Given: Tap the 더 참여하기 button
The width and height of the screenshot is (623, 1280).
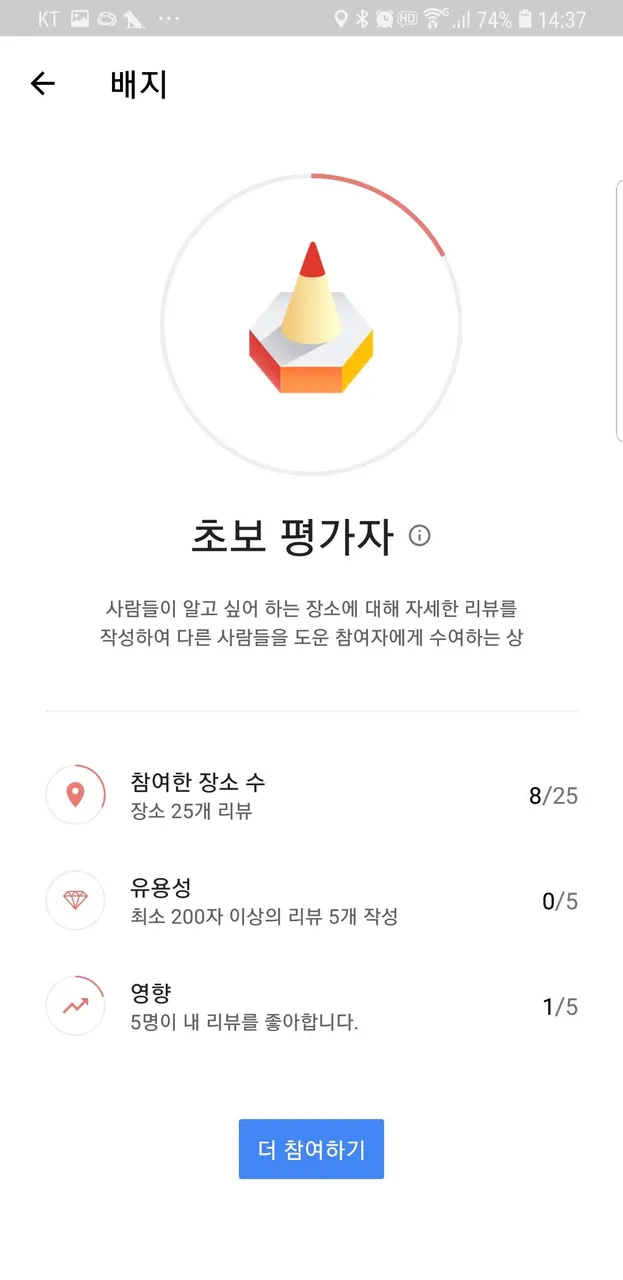Looking at the screenshot, I should (311, 1149).
